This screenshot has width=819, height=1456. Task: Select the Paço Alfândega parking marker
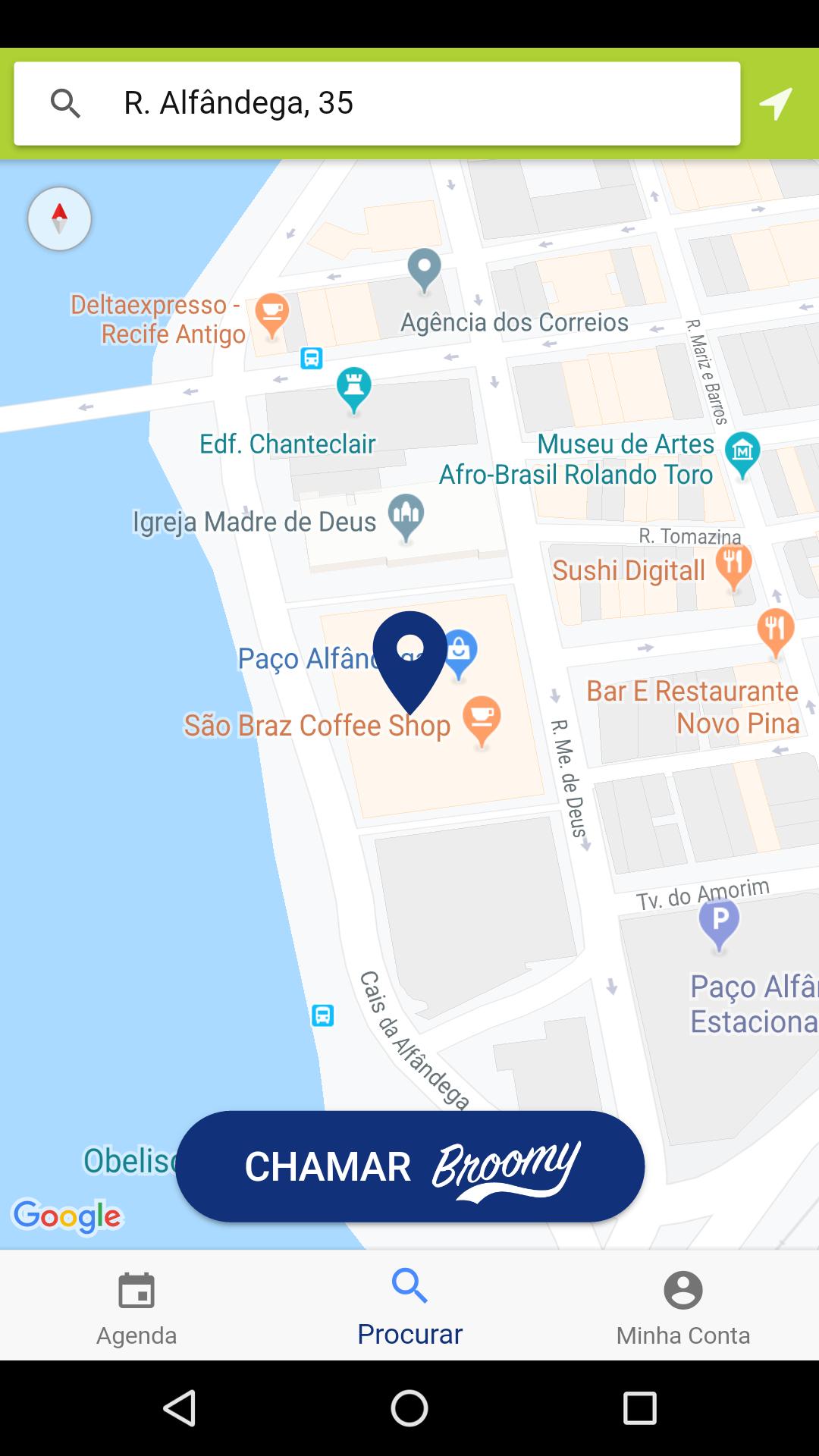719,922
